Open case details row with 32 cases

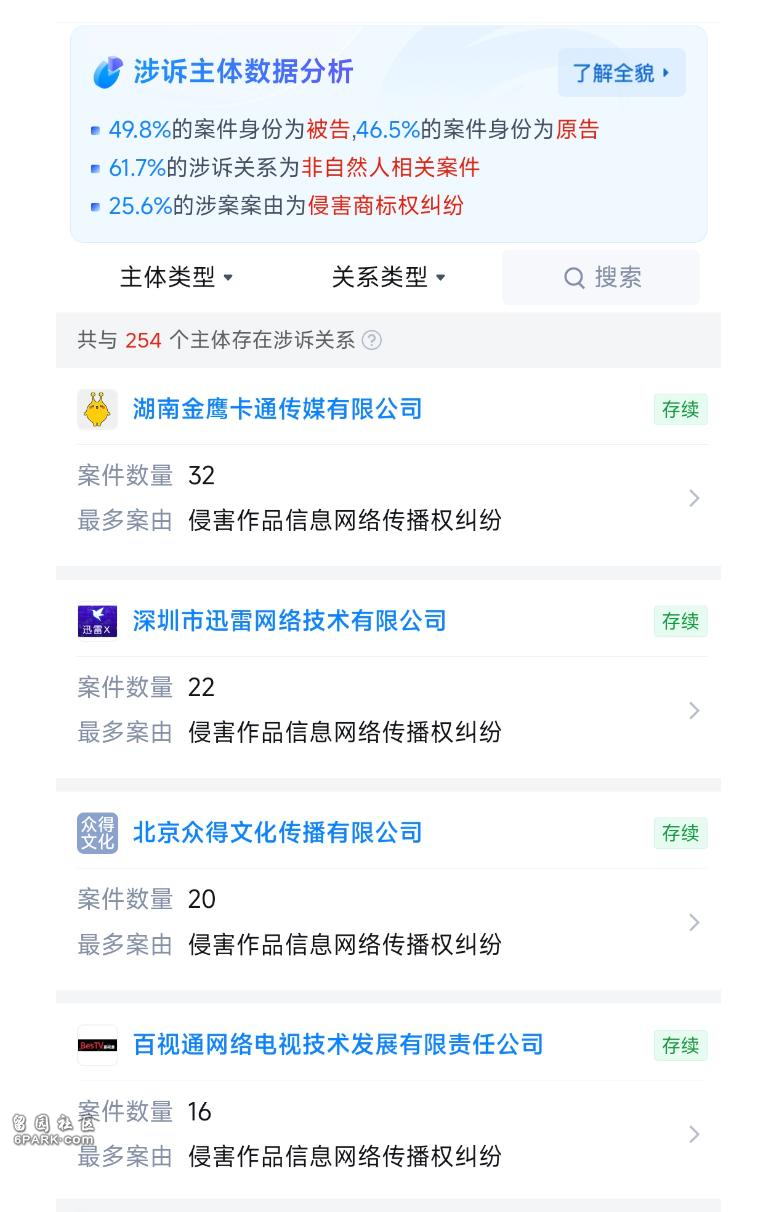point(390,498)
